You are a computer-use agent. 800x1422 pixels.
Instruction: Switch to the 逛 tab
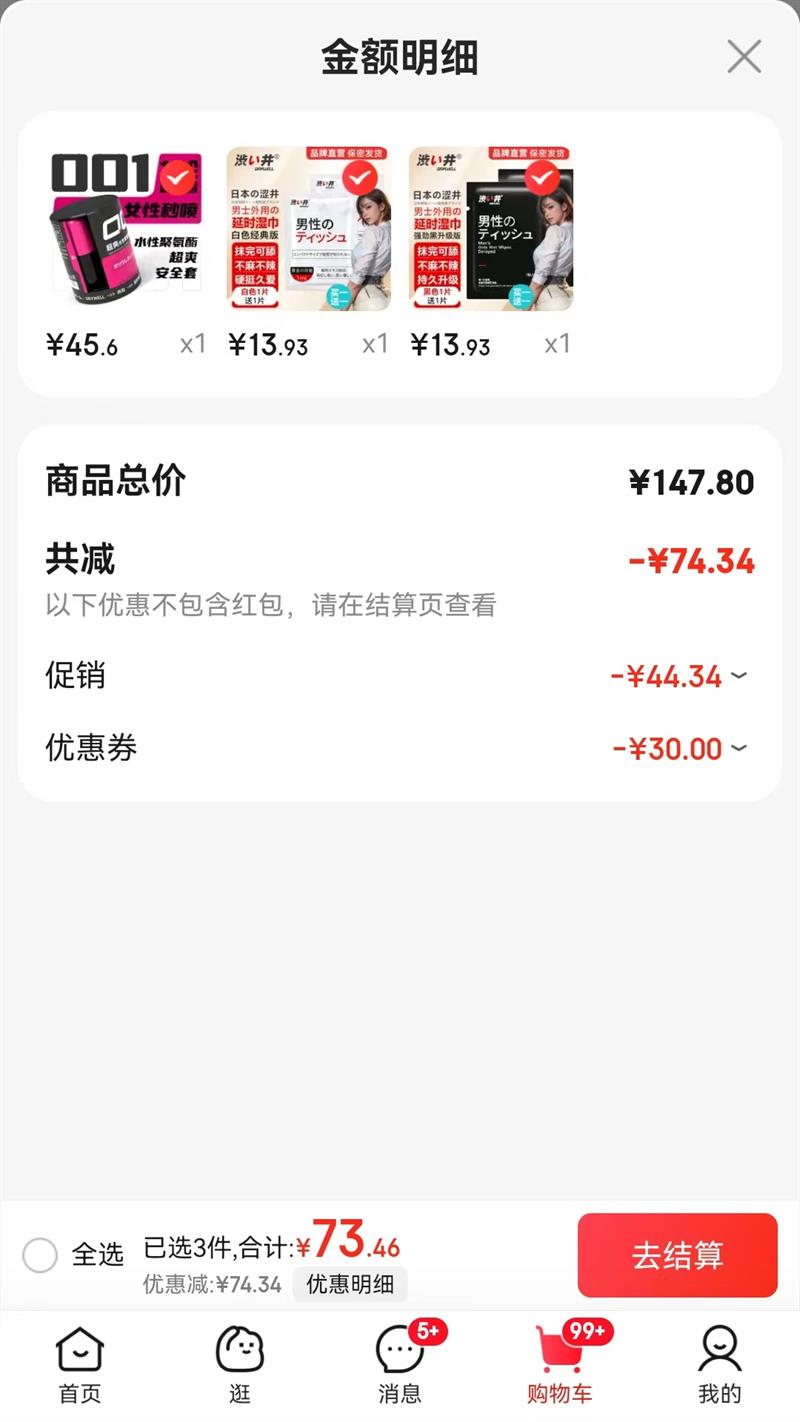pos(240,1365)
